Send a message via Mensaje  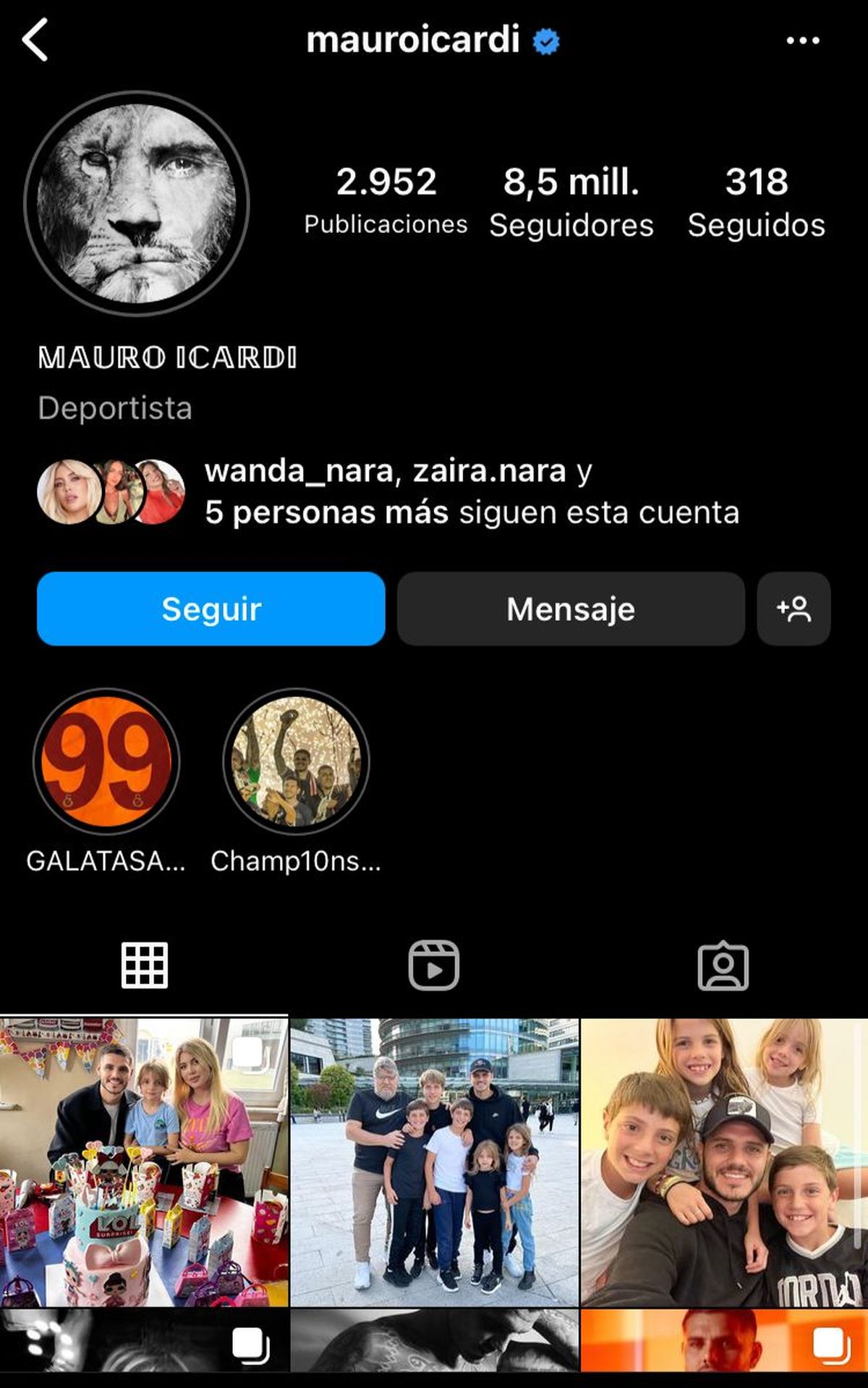(571, 609)
